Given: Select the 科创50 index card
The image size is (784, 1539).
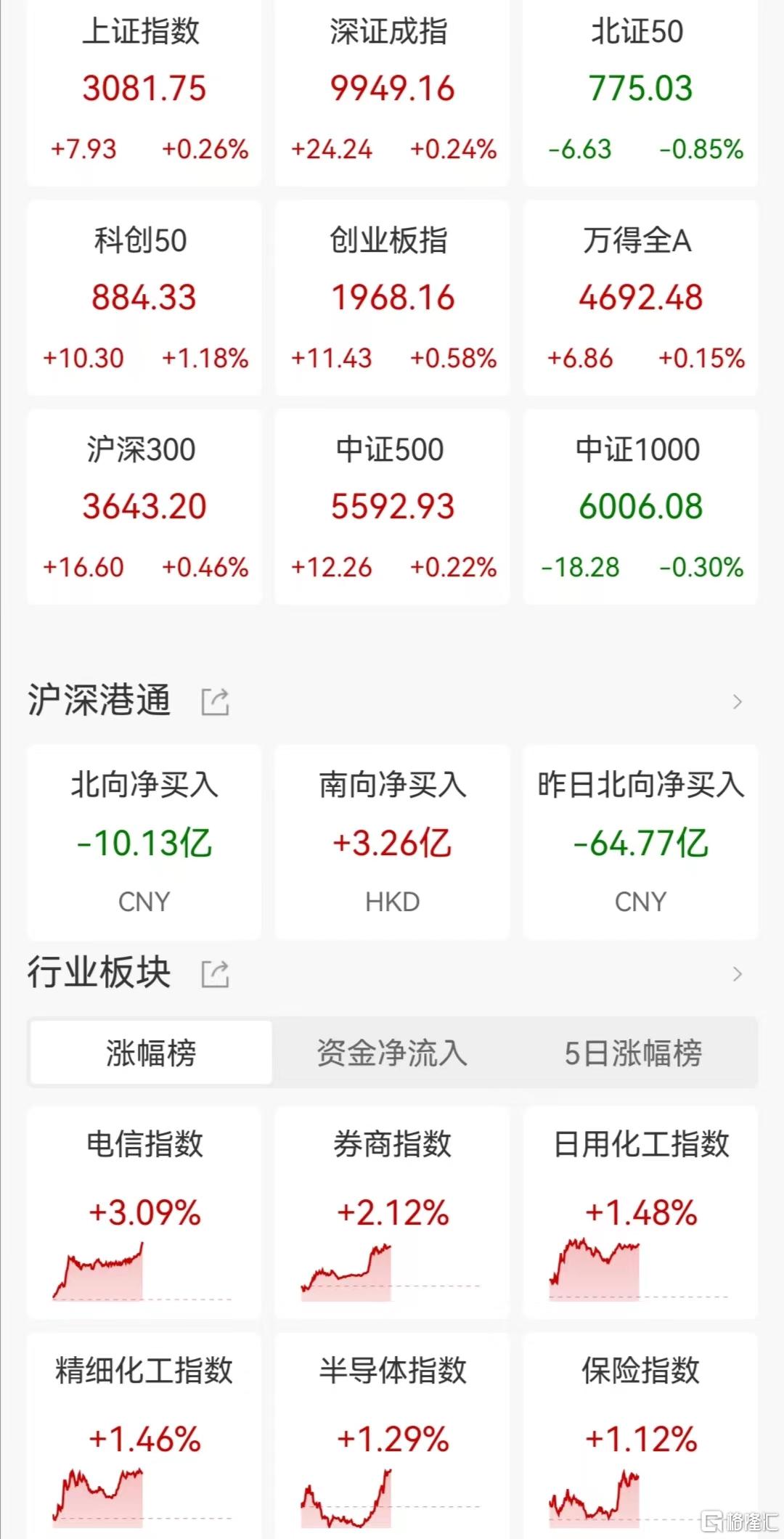Looking at the screenshot, I should [x=144, y=298].
